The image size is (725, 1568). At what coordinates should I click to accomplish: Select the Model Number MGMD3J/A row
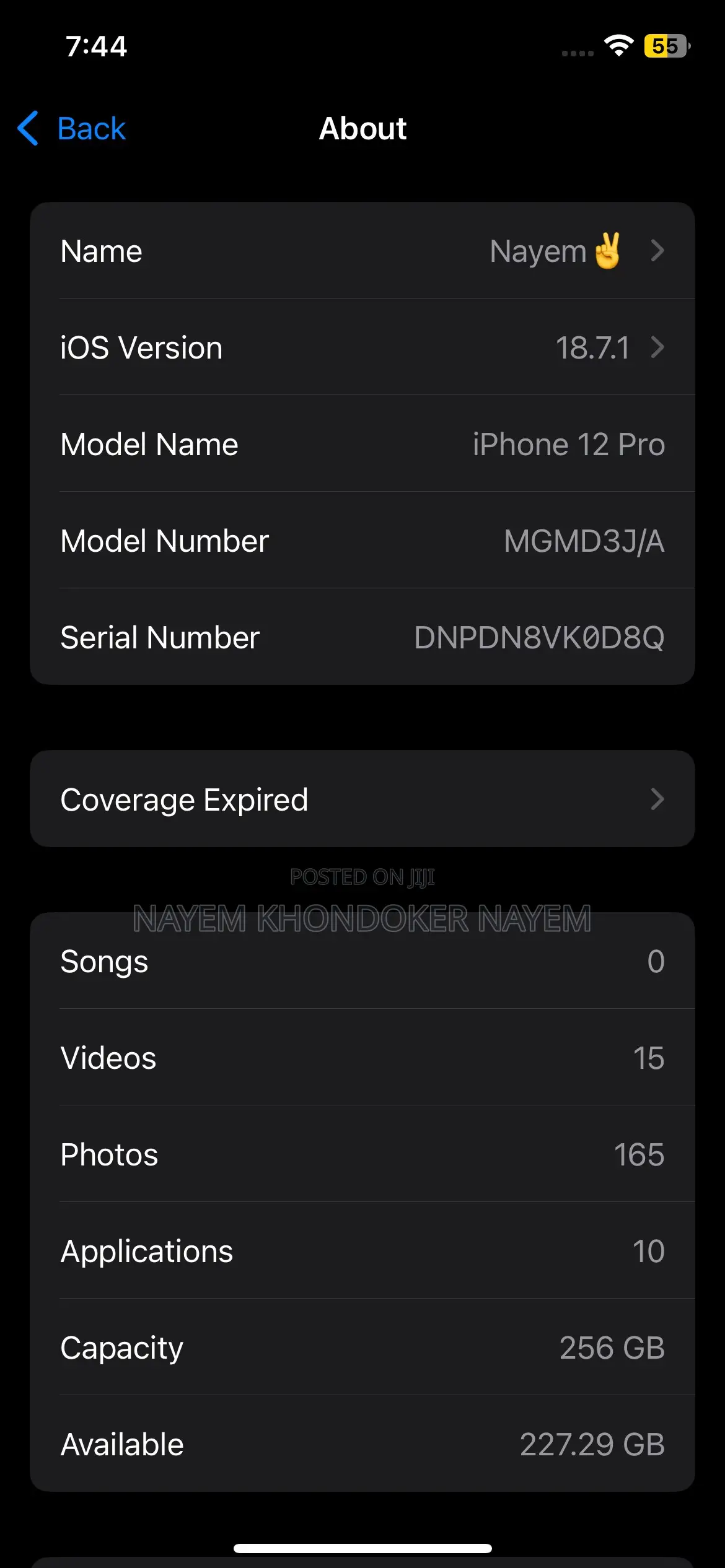(362, 541)
